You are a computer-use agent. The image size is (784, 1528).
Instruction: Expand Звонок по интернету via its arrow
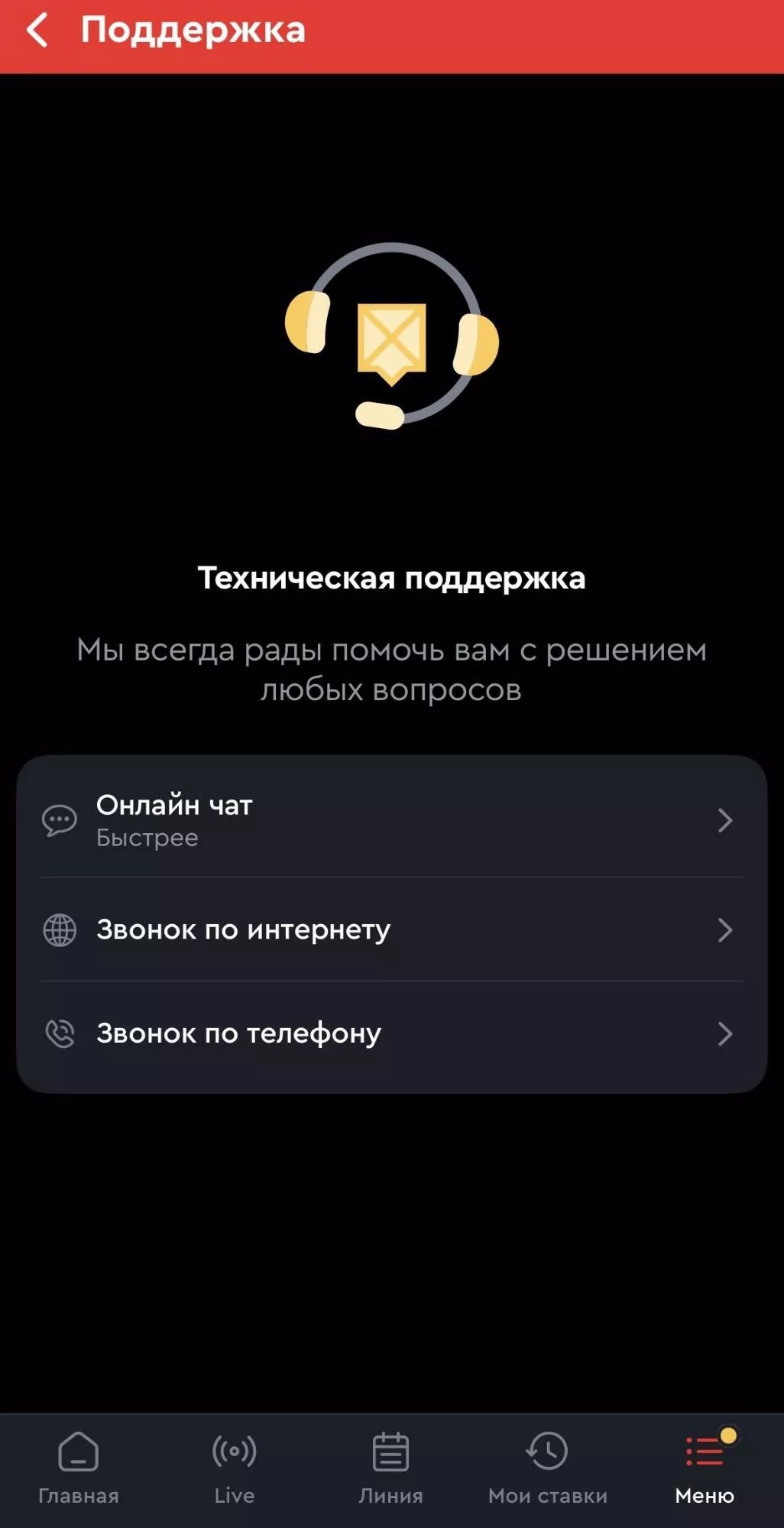click(725, 930)
